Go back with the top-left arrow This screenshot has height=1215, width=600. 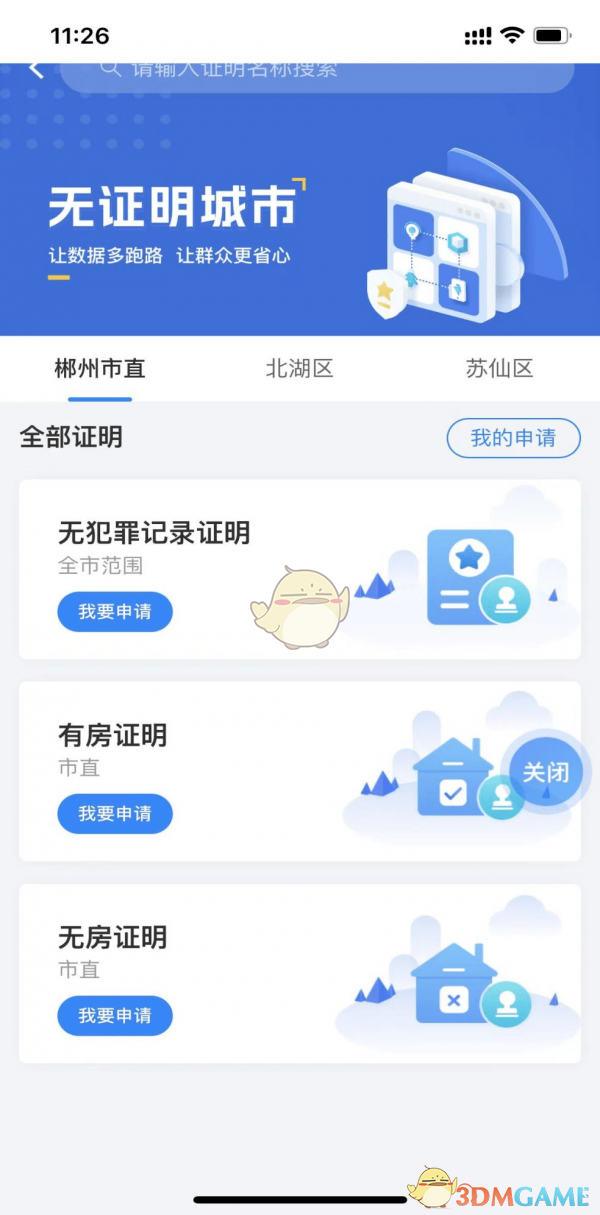37,69
